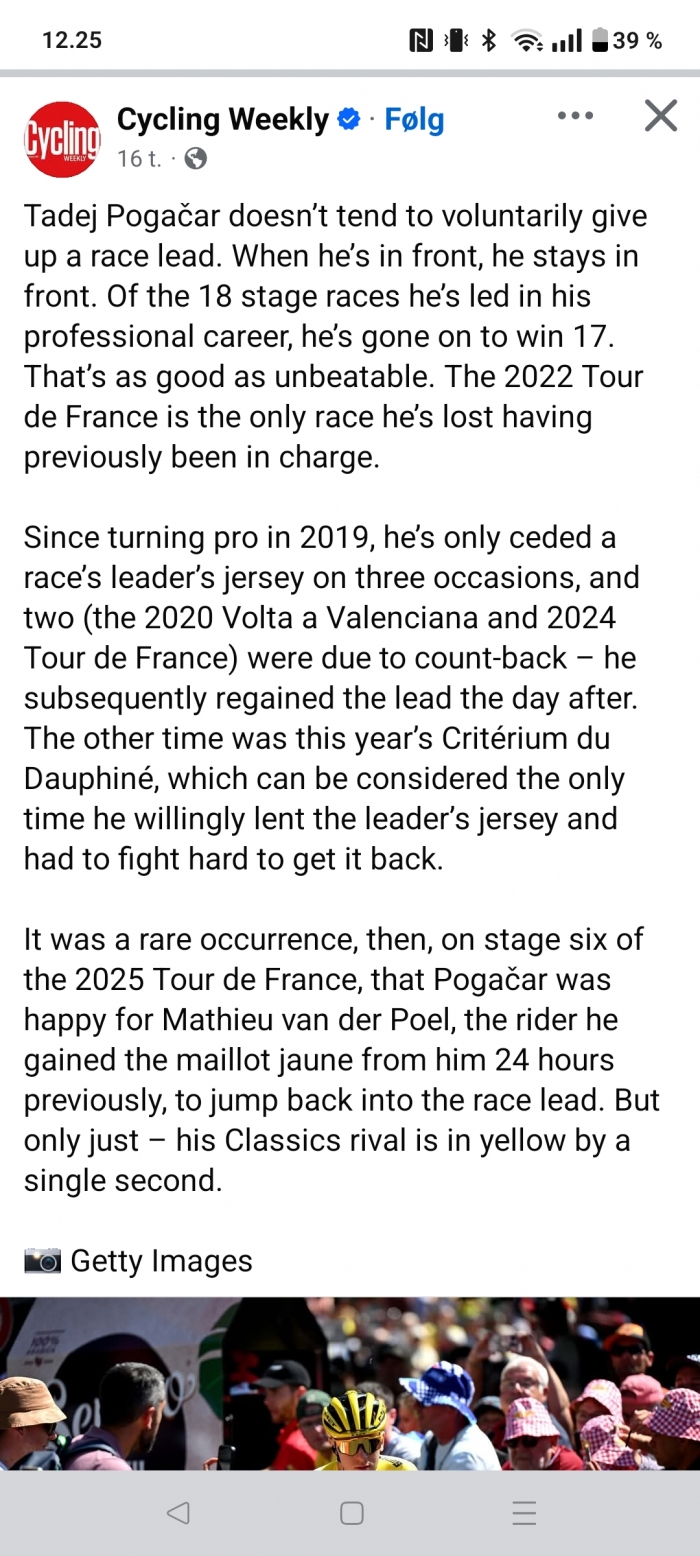Open the Cycling Weekly page name link
This screenshot has width=700, height=1556.
[x=223, y=120]
